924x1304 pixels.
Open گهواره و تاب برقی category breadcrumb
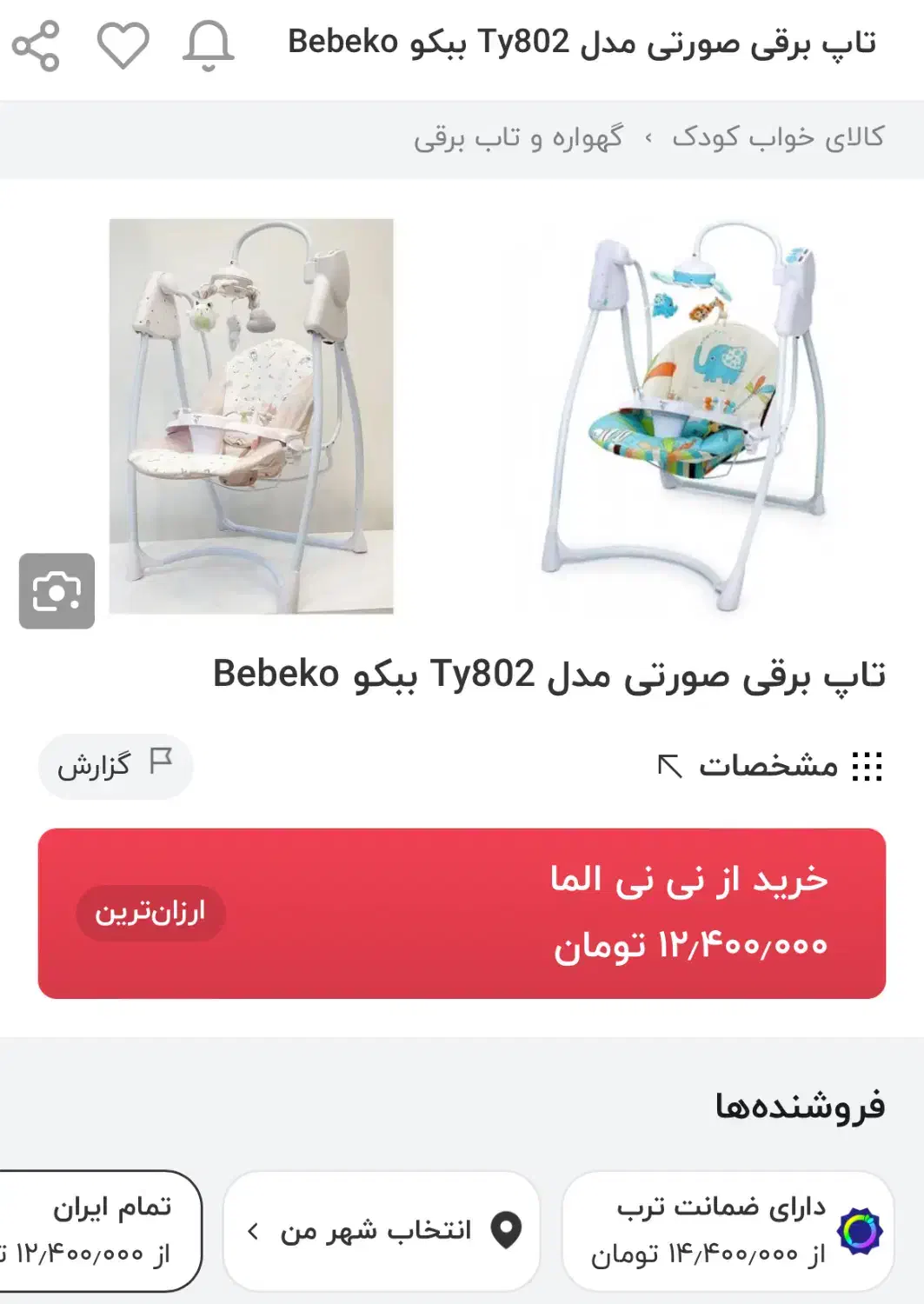[x=518, y=138]
